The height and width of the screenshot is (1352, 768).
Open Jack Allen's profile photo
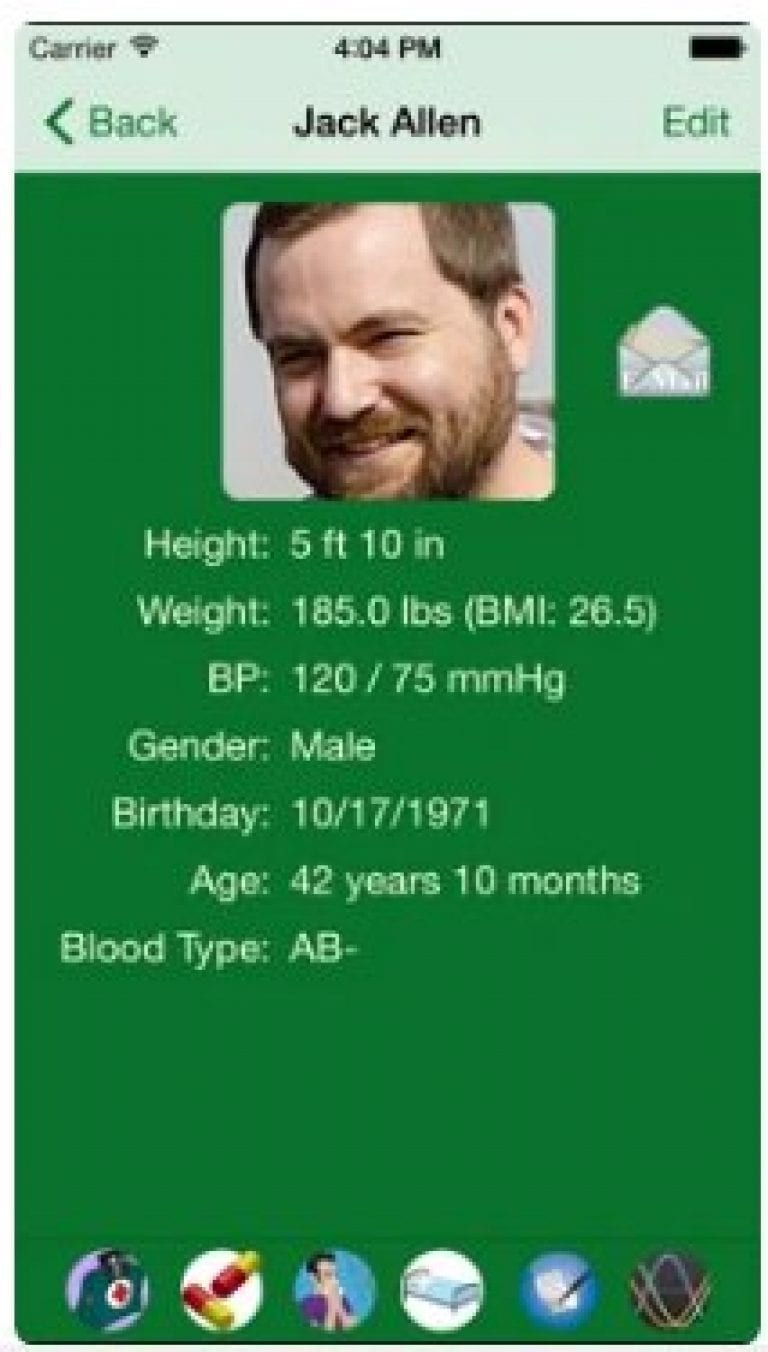388,351
